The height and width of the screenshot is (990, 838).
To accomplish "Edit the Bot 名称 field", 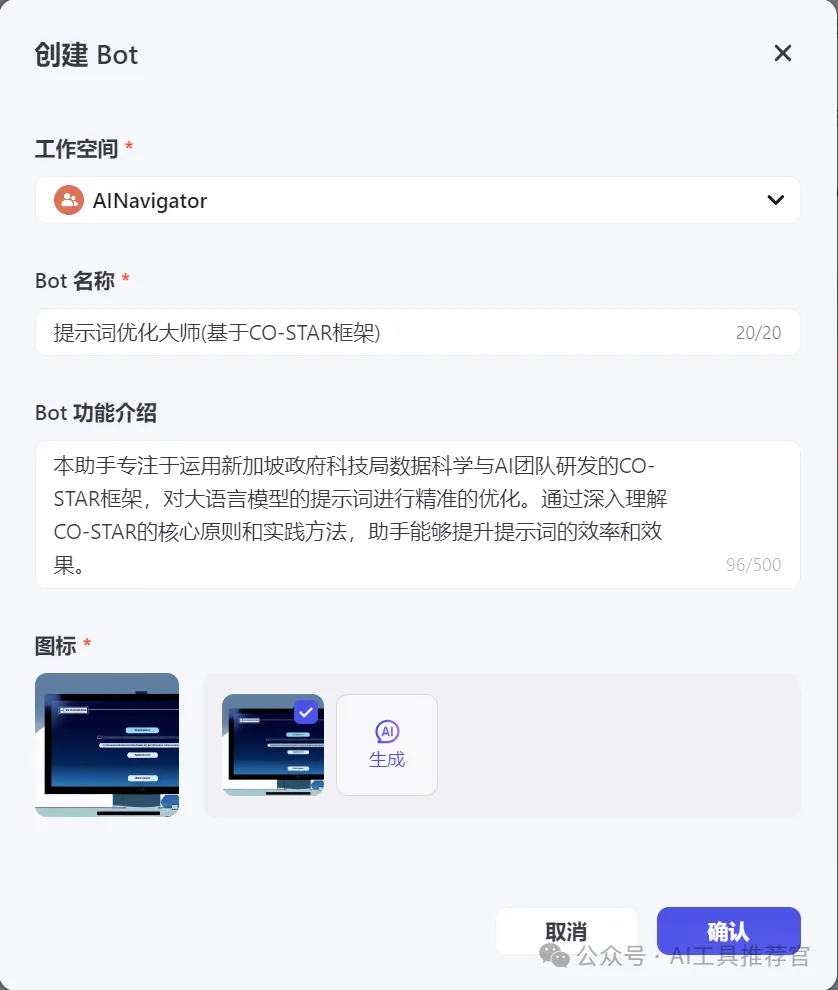I will pos(390,332).
